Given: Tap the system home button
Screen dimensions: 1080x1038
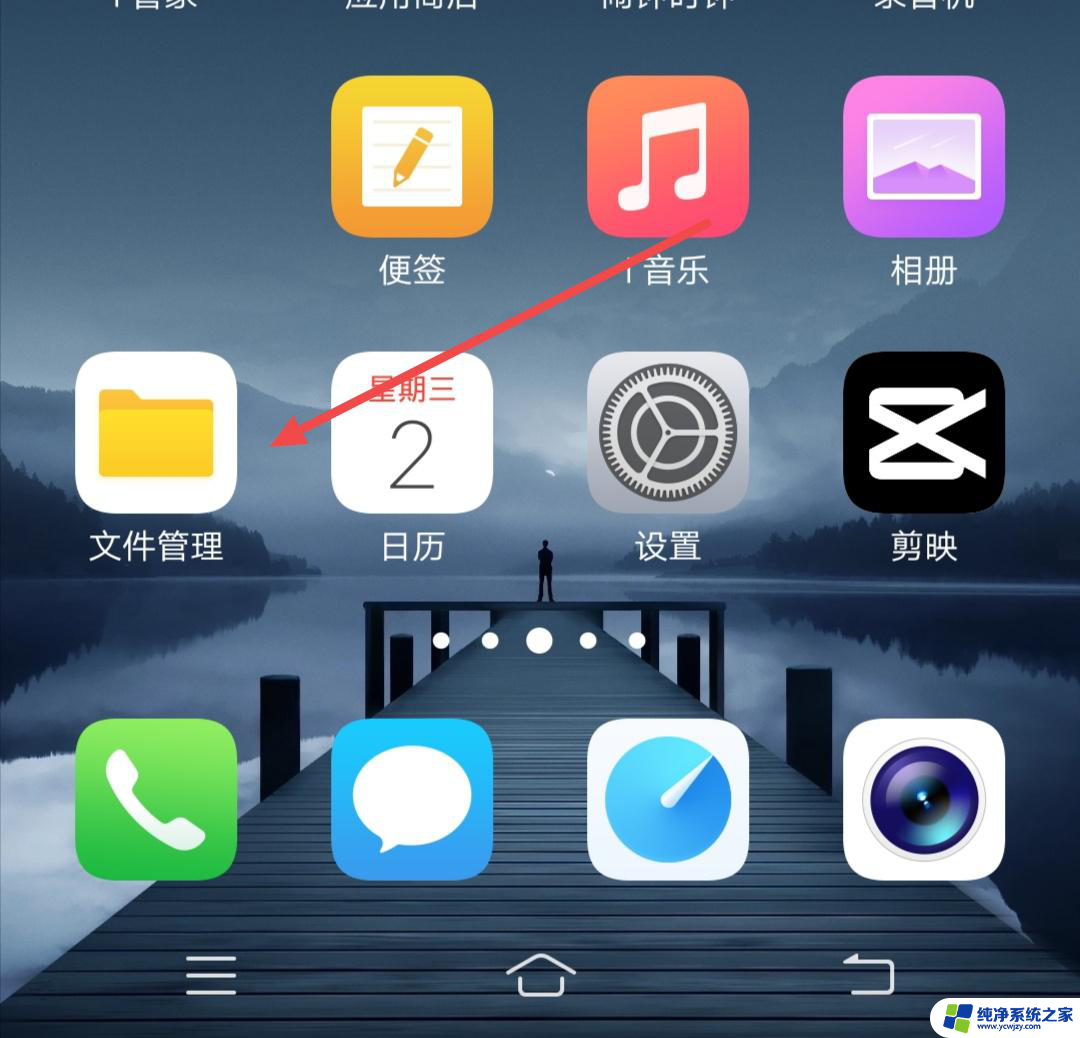Looking at the screenshot, I should (540, 974).
